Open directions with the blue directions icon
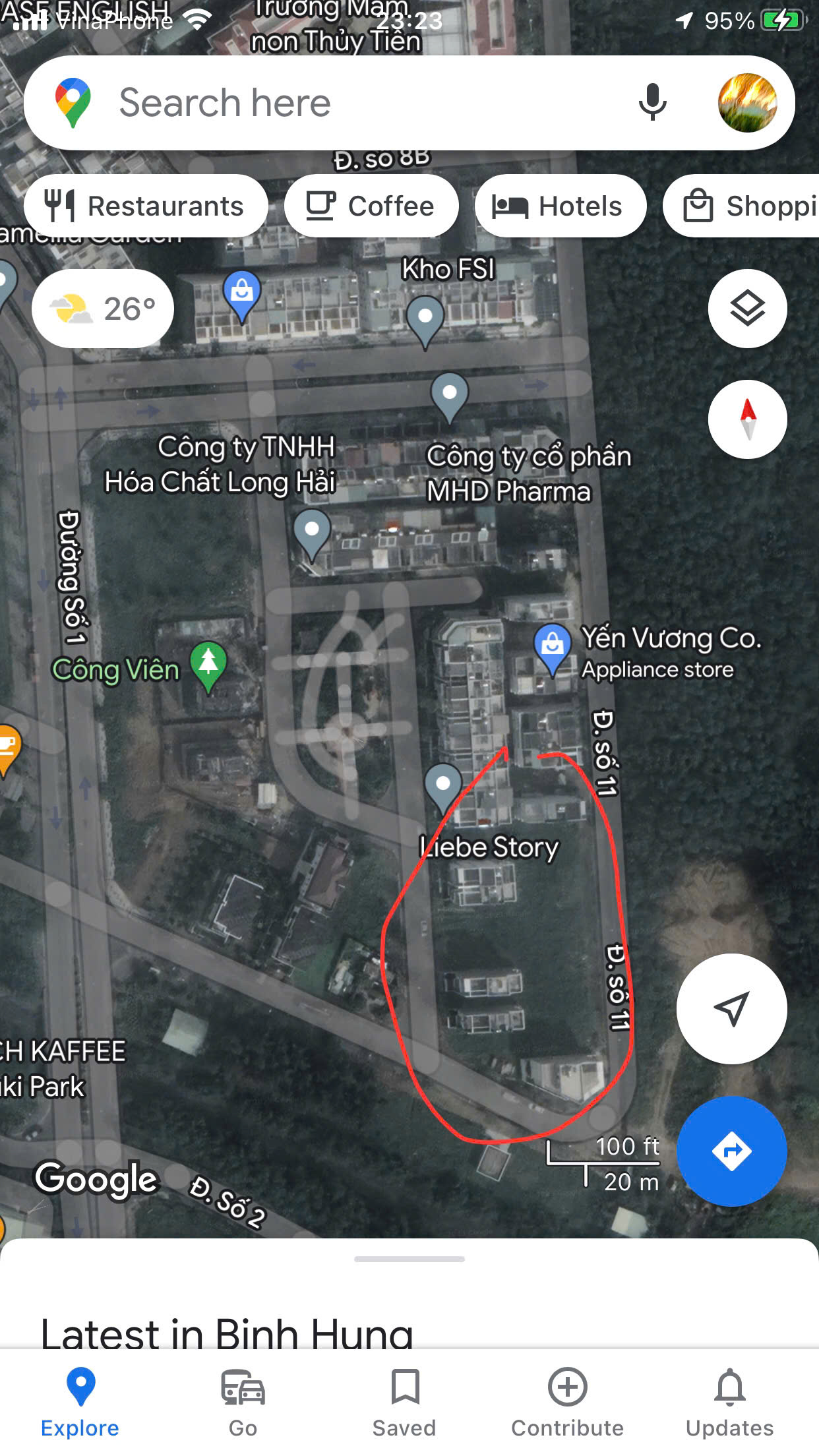Viewport: 819px width, 1456px height. pyautogui.click(x=732, y=1151)
